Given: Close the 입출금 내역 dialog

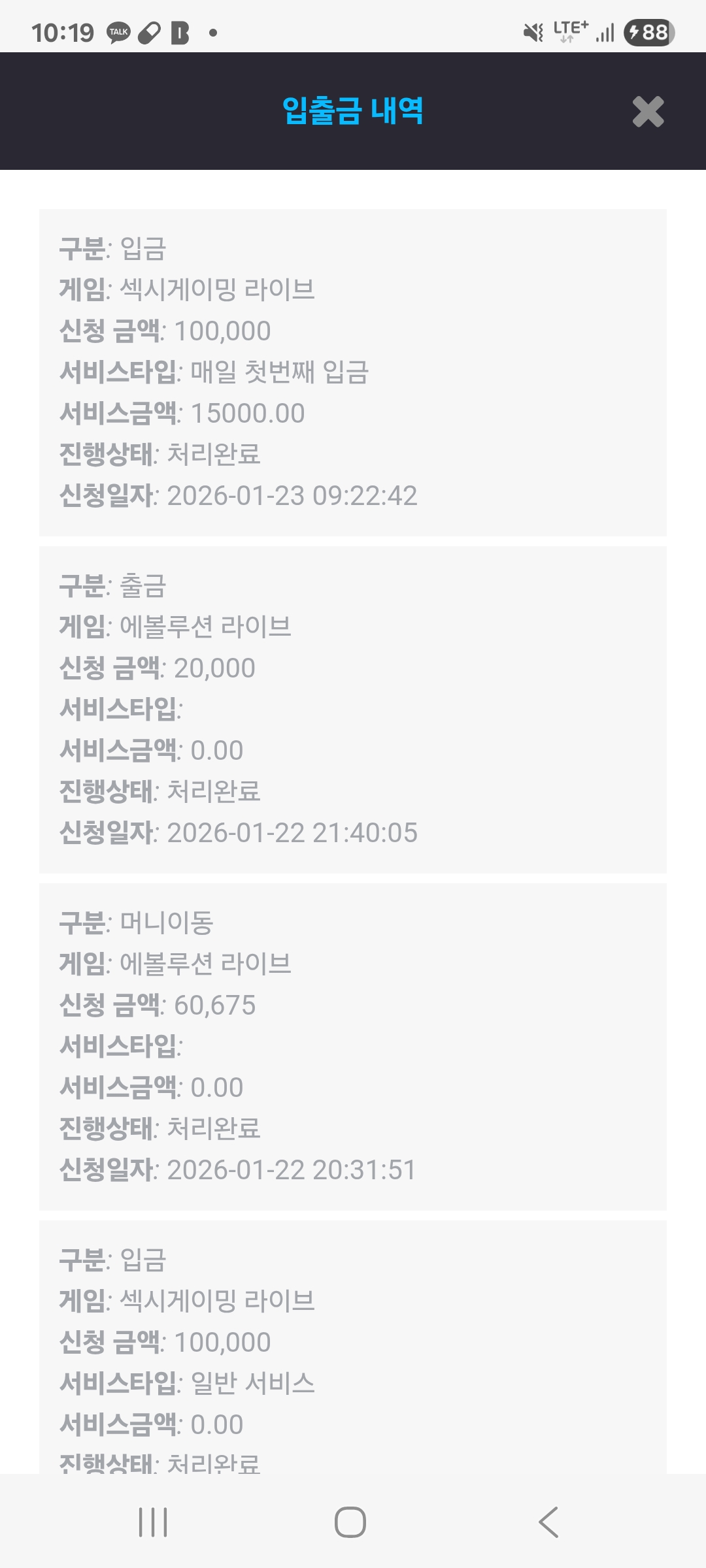Looking at the screenshot, I should [x=648, y=112].
